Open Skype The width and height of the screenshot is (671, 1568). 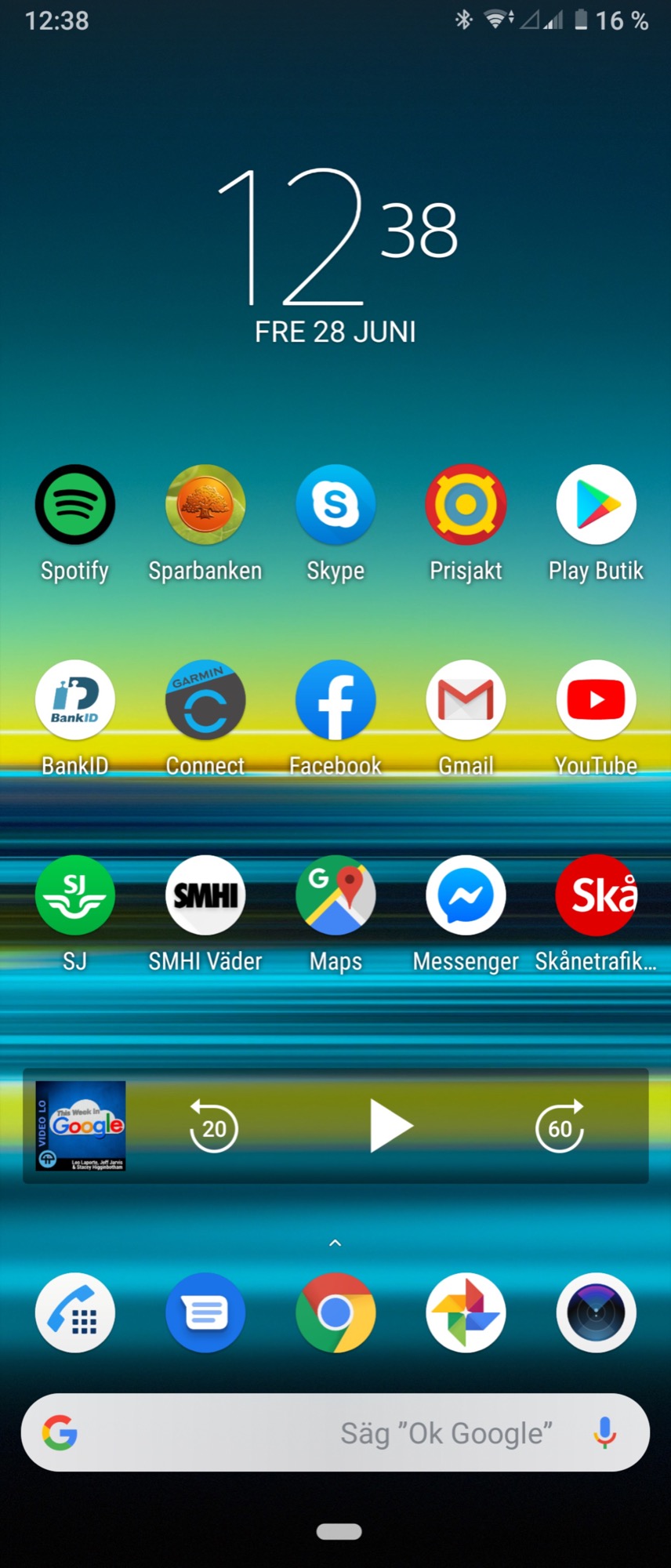(x=335, y=504)
